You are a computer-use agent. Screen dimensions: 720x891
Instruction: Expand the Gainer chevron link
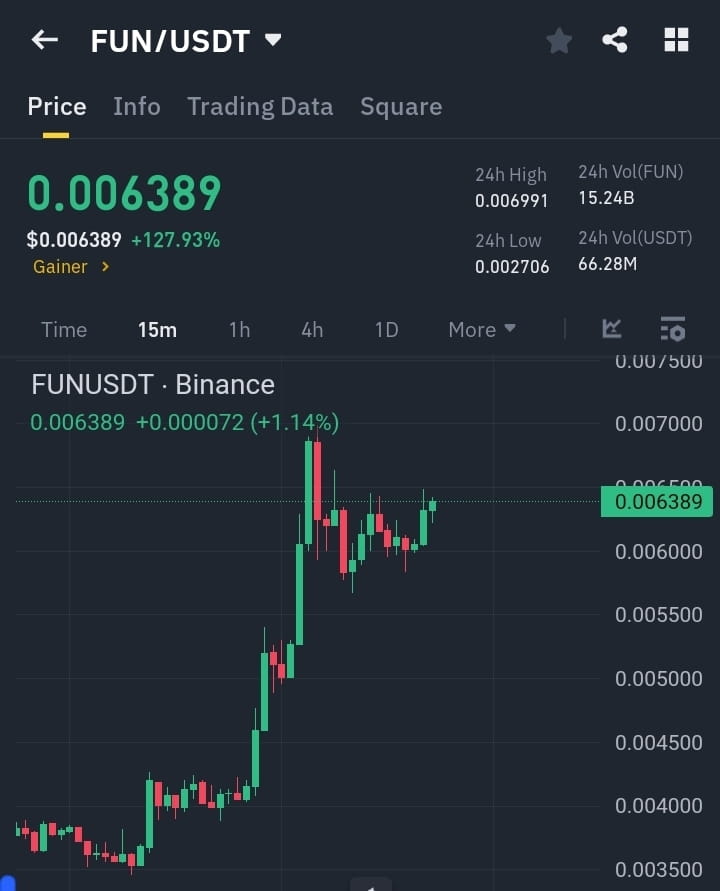click(x=70, y=267)
